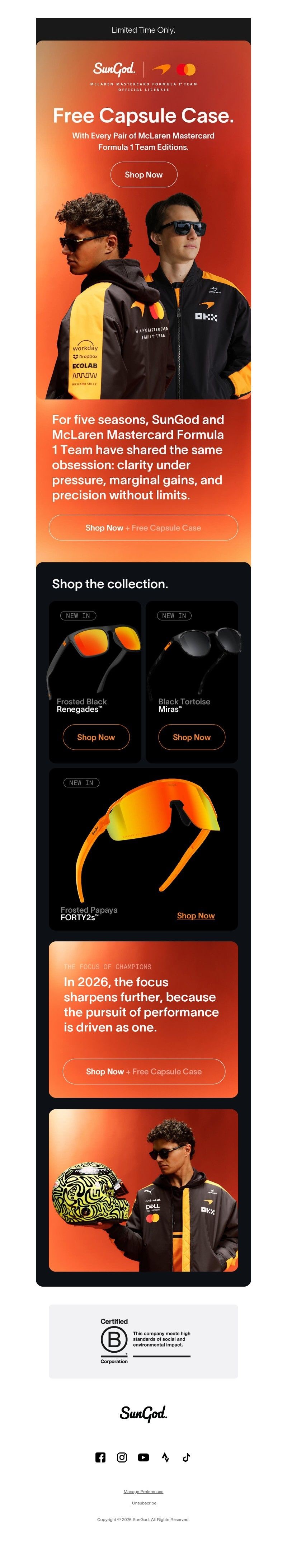Screen dimensions: 287x1568
Task: Tap Shop Now under the Free Capsule Case headline
Action: 143,175
